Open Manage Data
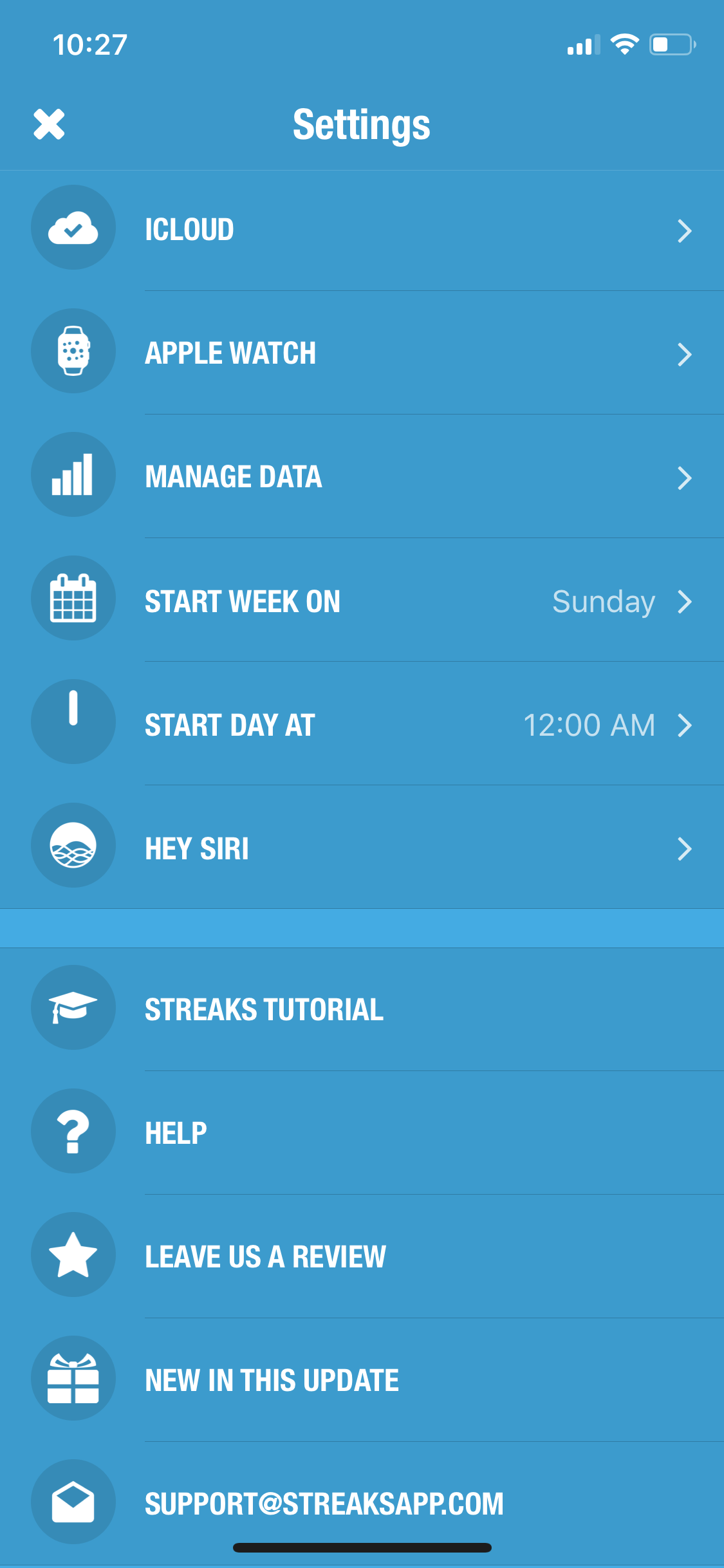724x1568 pixels. tap(362, 476)
